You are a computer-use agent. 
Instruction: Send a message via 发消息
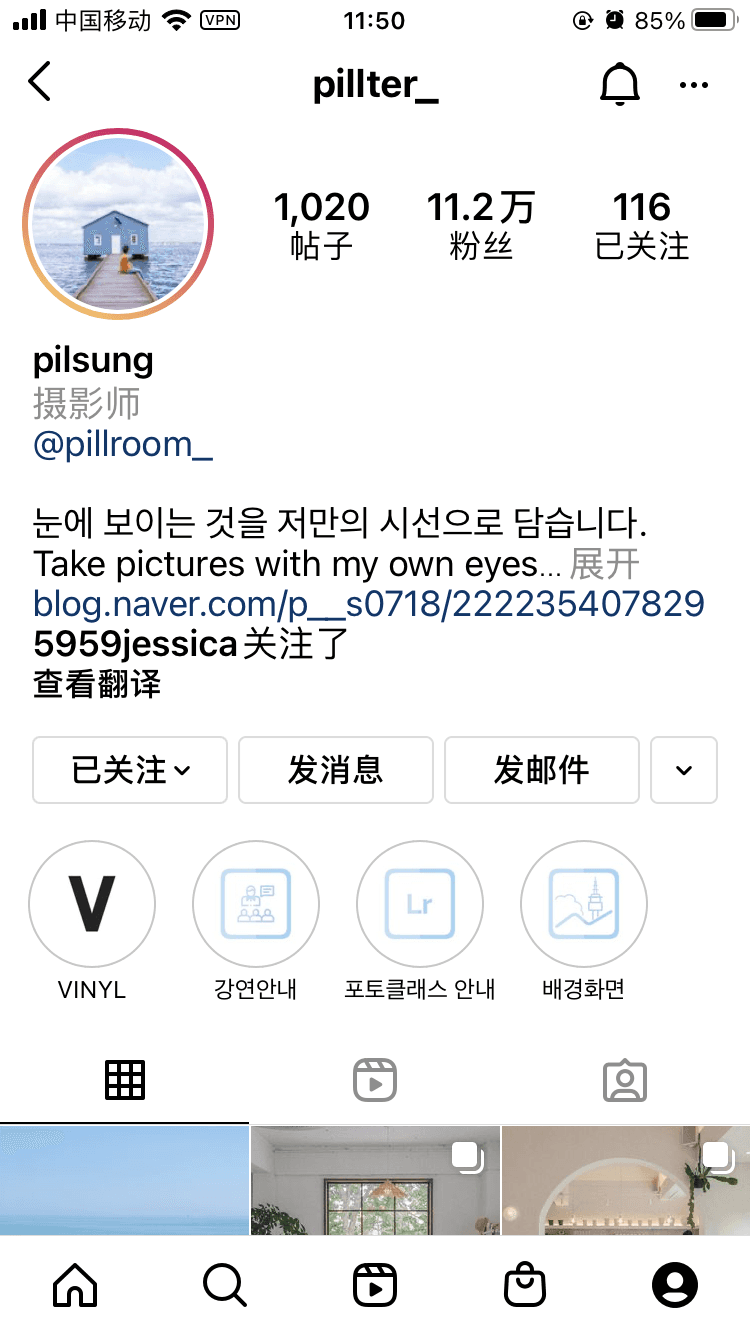[336, 770]
